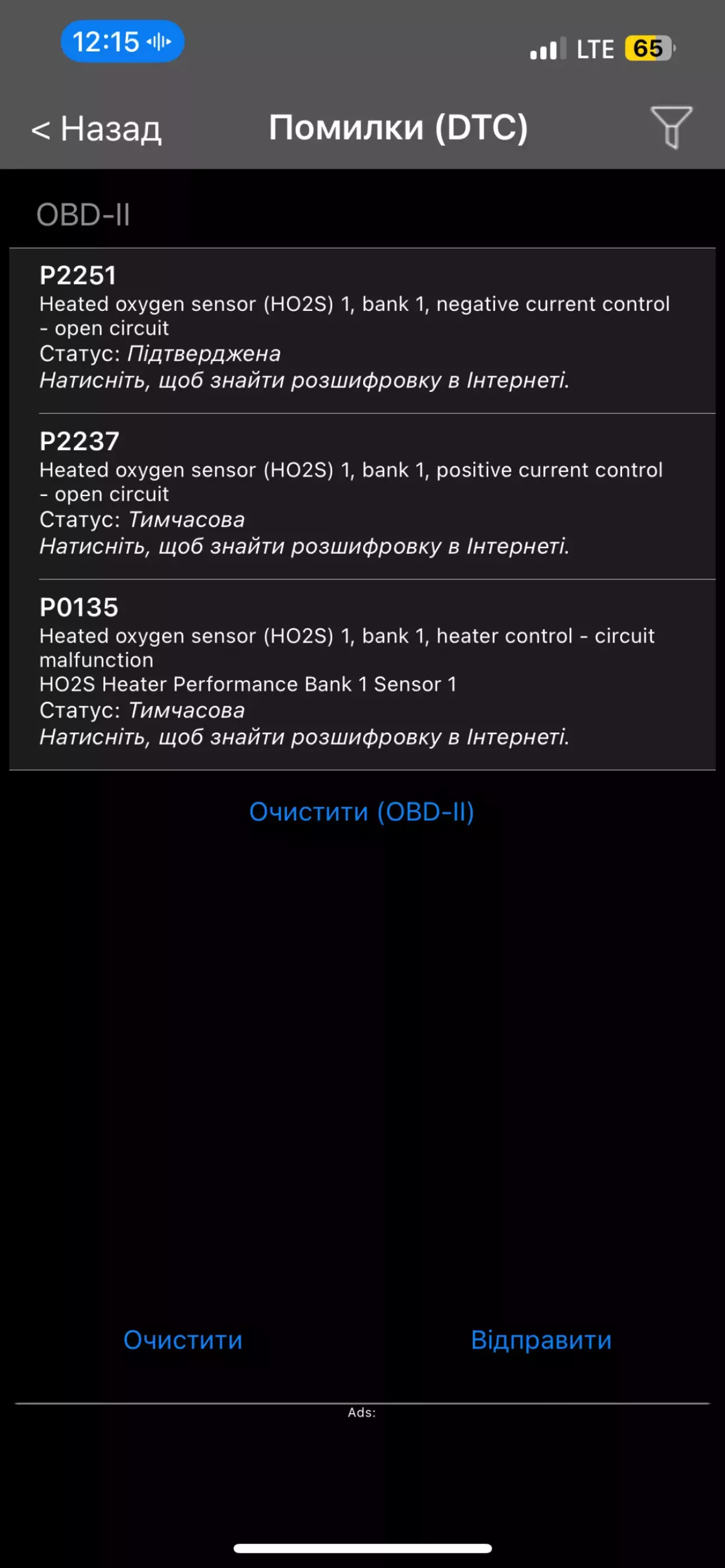725x1568 pixels.
Task: Send the report via Відправити
Action: pyautogui.click(x=541, y=1340)
